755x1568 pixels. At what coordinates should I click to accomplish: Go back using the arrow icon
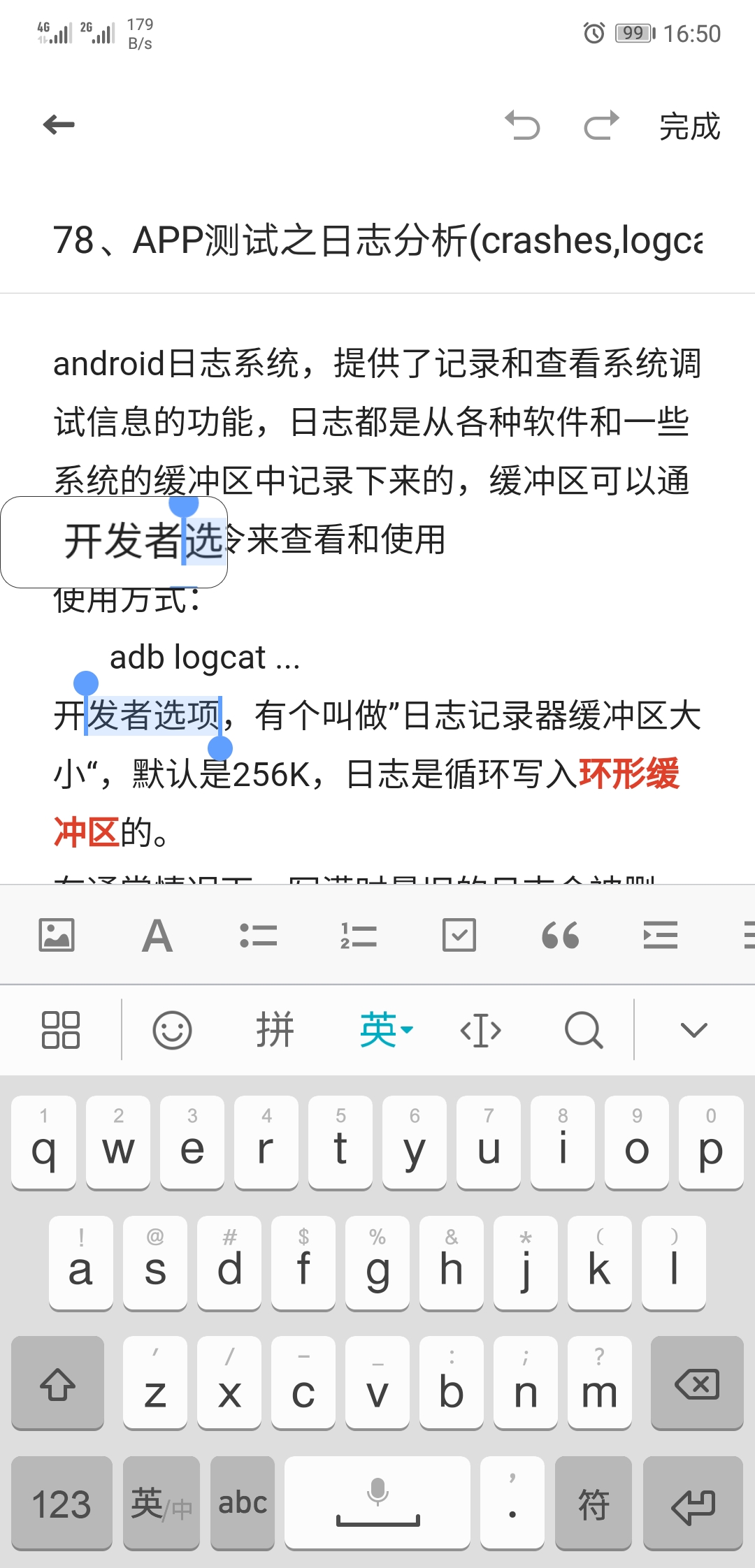[x=59, y=126]
